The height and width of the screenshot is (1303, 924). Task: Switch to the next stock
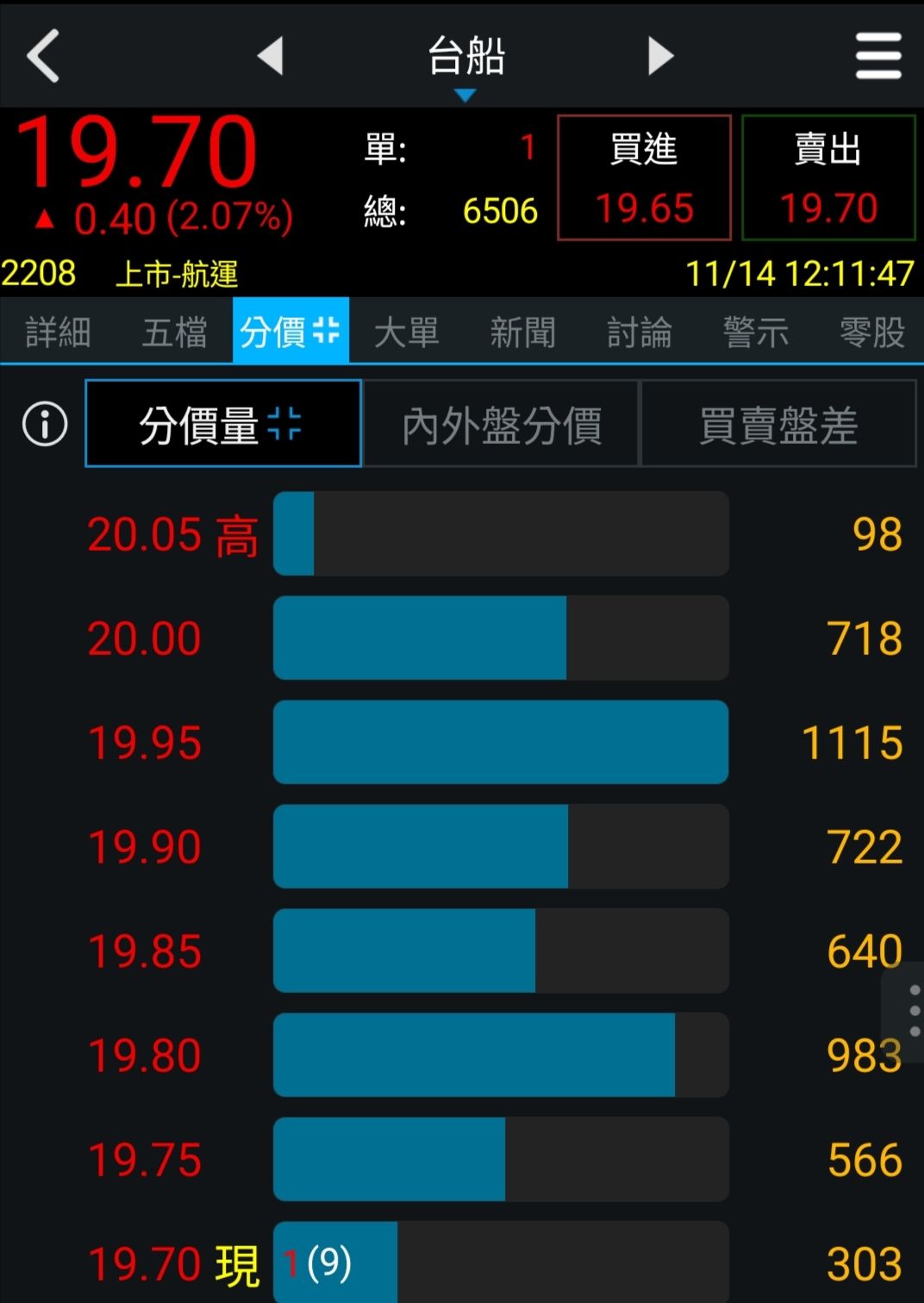point(660,56)
